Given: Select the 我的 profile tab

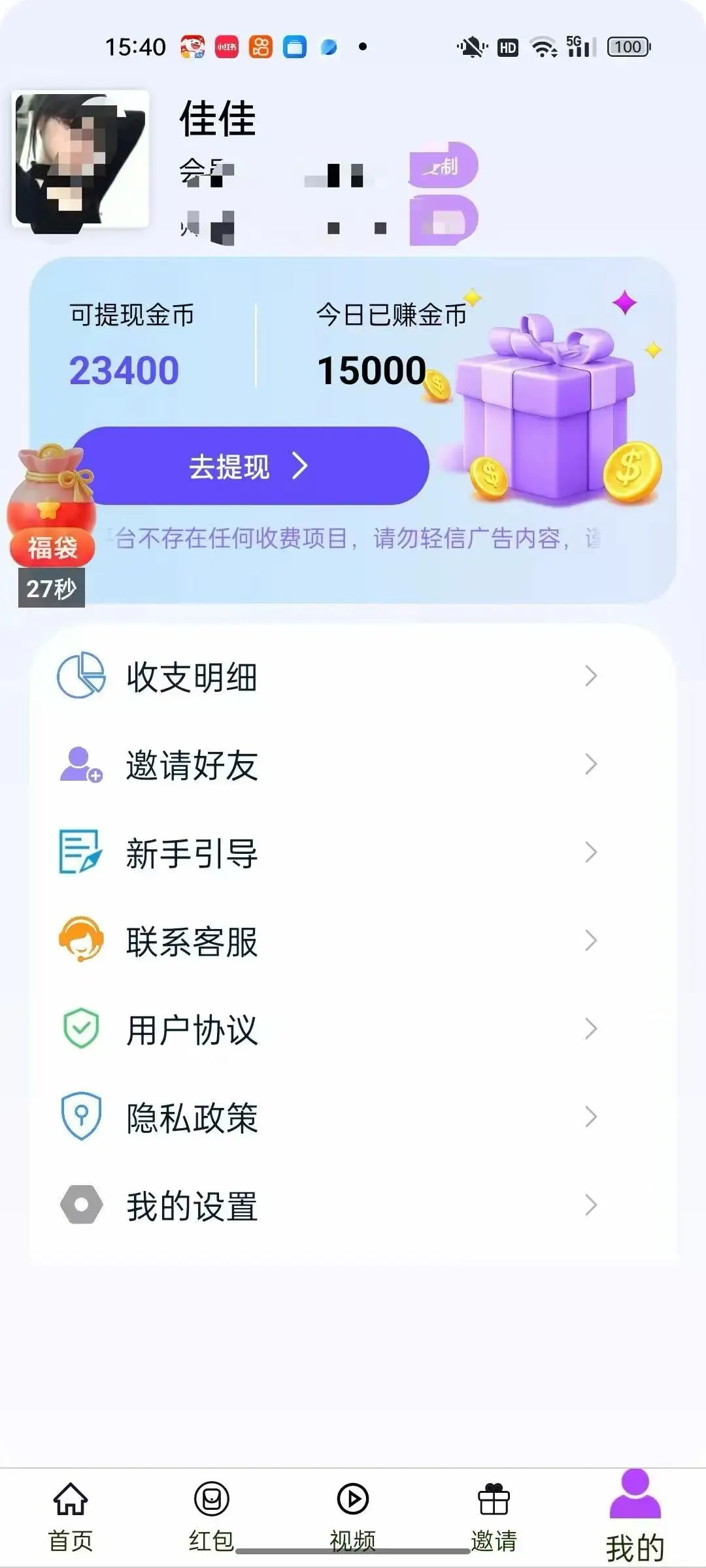Looking at the screenshot, I should click(x=635, y=1518).
